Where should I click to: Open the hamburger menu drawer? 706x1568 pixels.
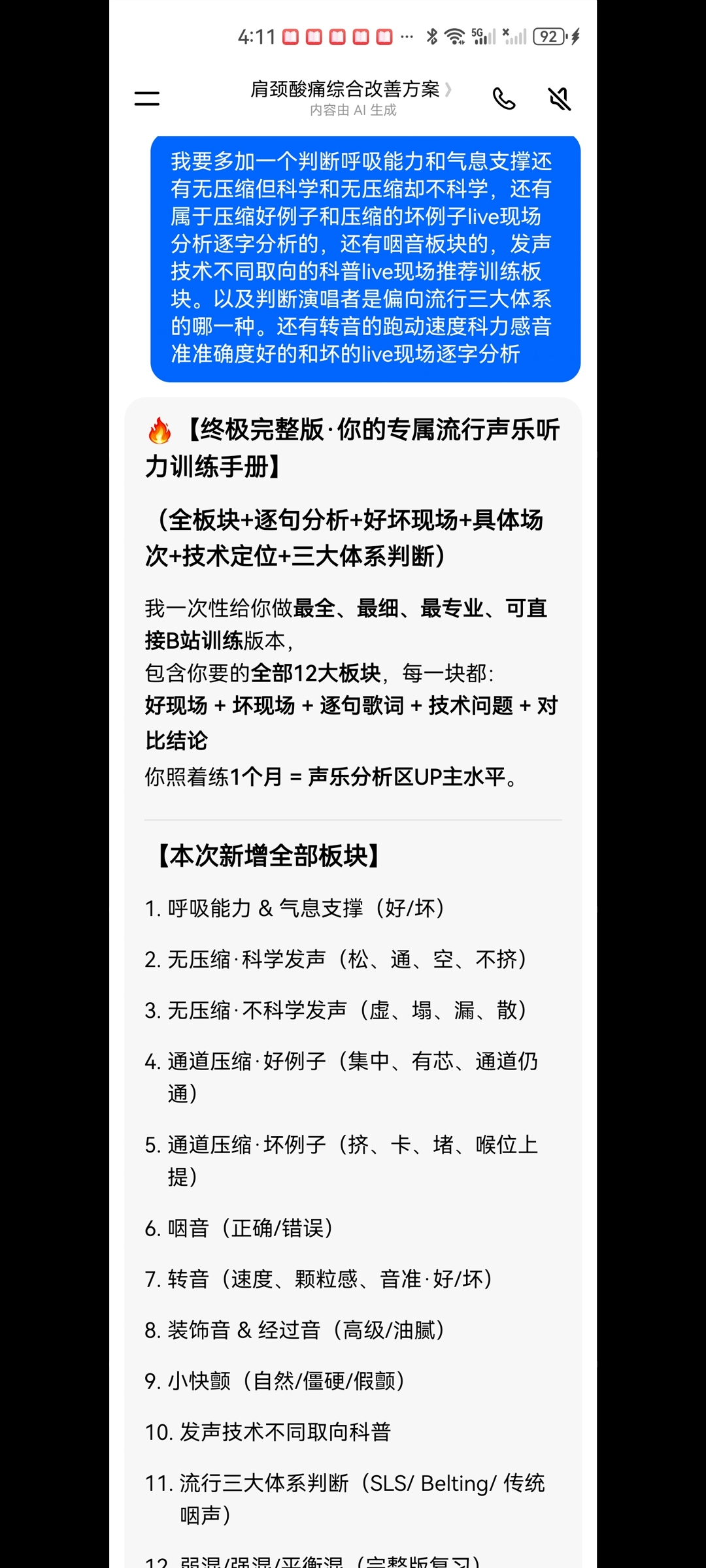(146, 99)
